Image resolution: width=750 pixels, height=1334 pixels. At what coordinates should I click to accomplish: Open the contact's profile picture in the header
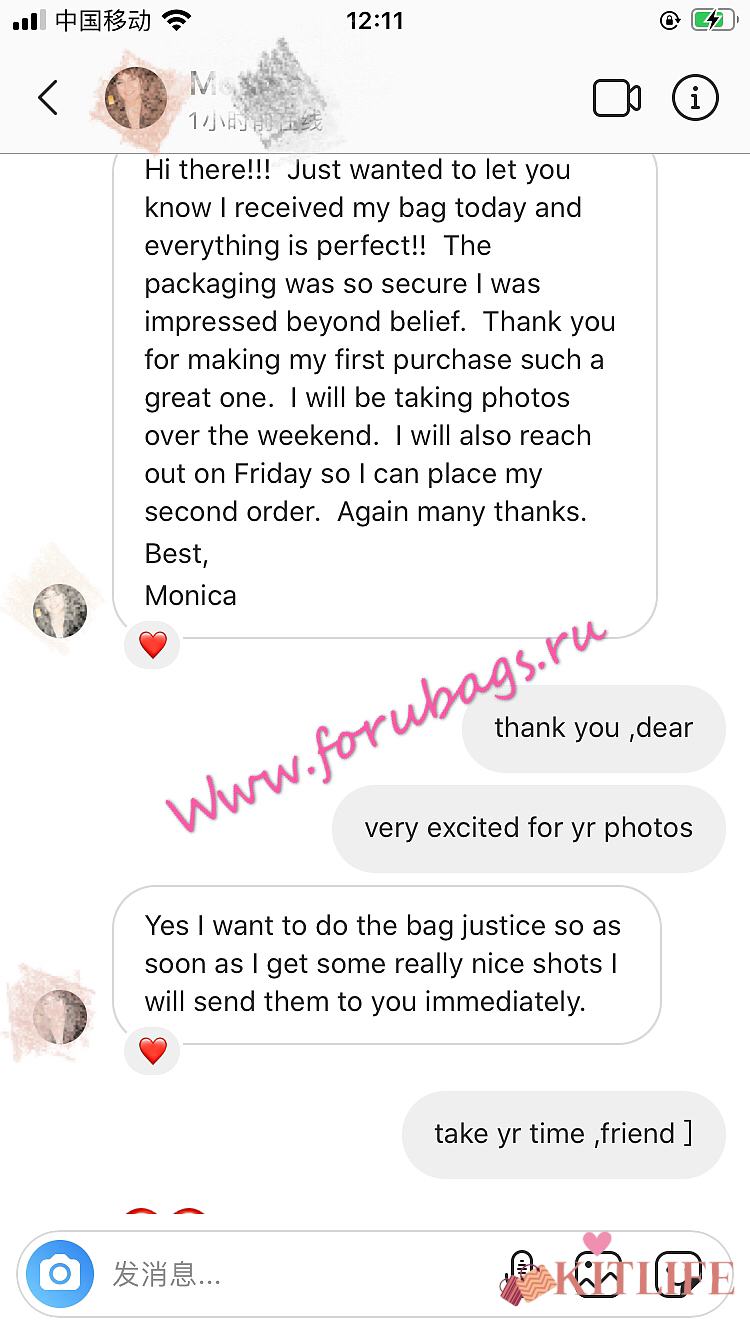tap(139, 99)
